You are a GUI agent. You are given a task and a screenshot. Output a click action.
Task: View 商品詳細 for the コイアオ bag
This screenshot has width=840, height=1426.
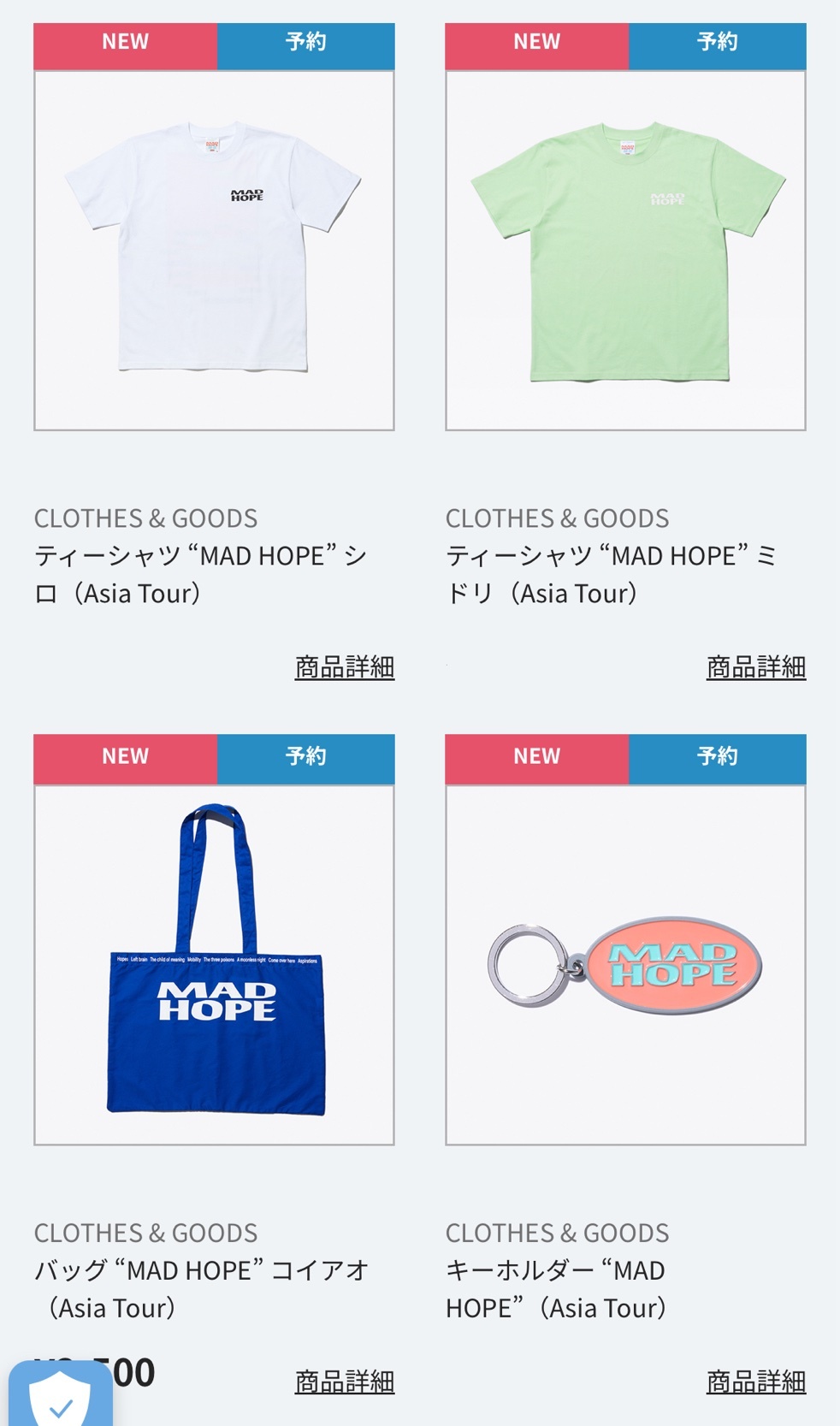point(344,1382)
